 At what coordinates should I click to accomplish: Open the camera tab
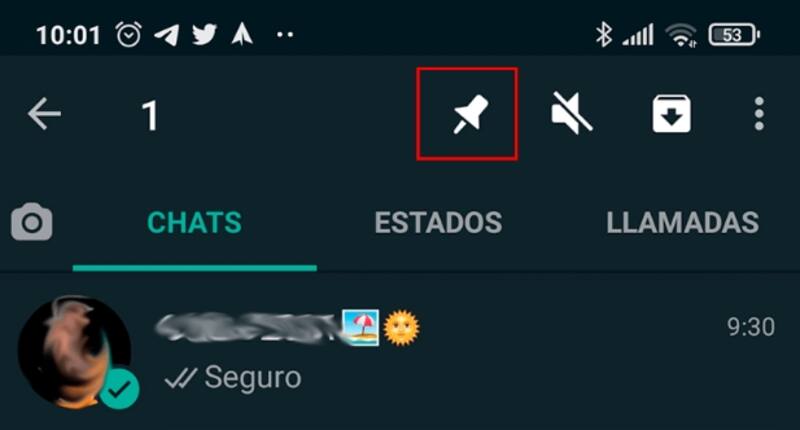(x=32, y=222)
